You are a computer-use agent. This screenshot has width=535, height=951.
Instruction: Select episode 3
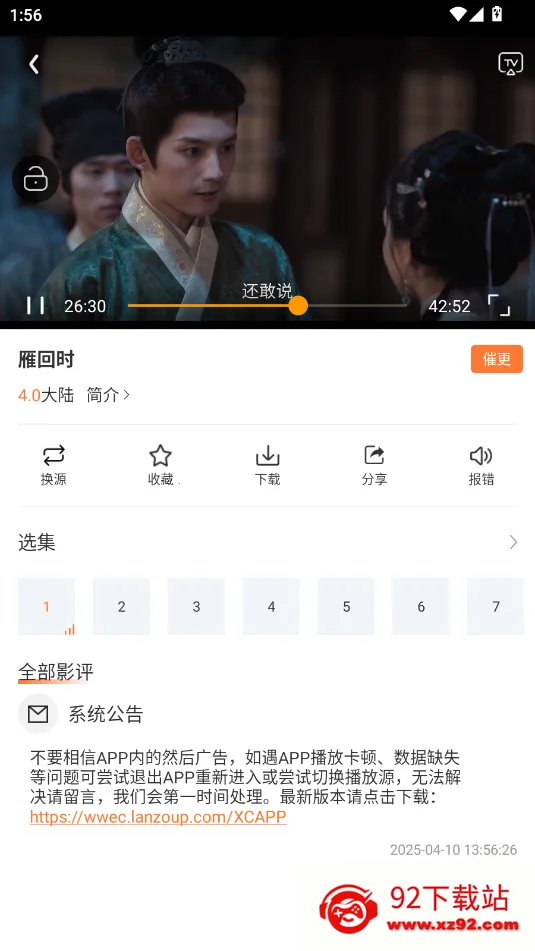(196, 607)
